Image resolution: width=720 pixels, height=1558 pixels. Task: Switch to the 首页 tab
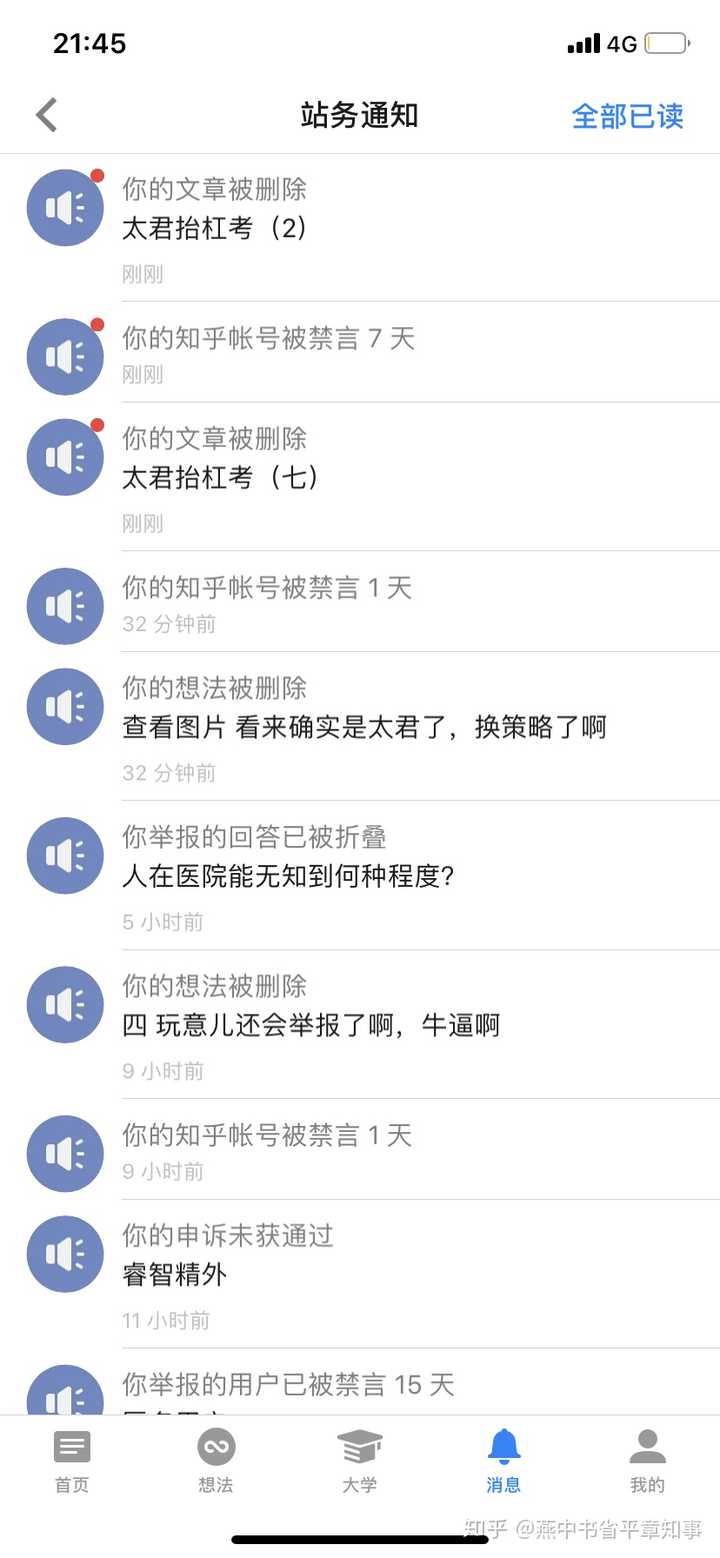[72, 1460]
